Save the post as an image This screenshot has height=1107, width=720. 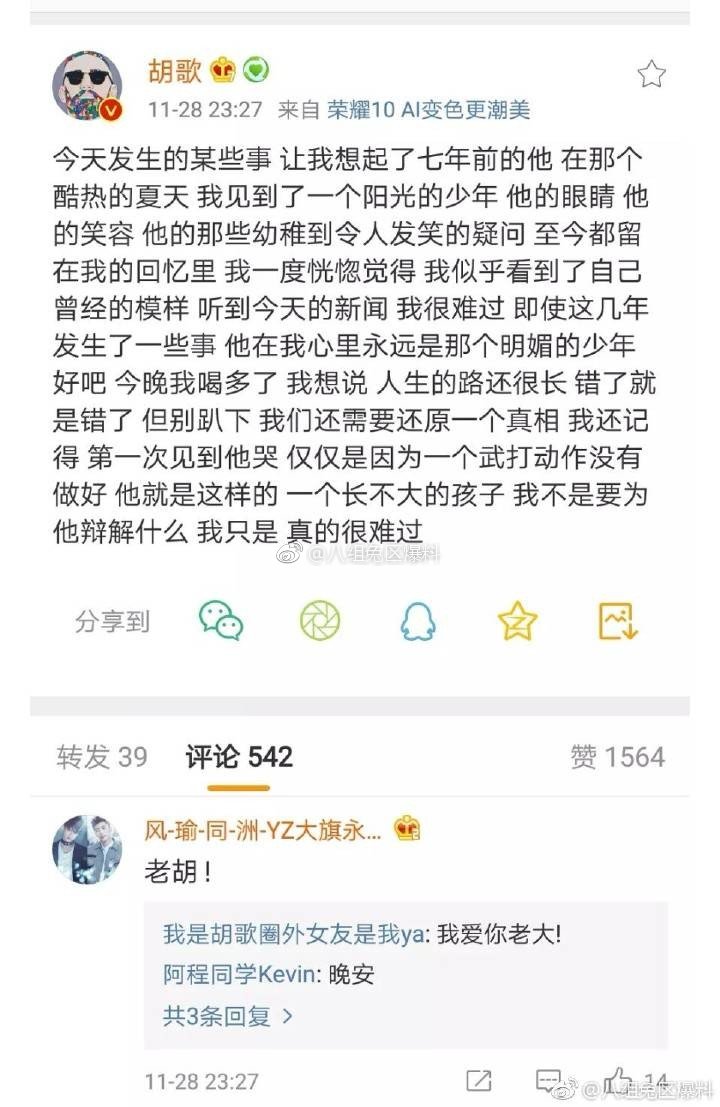coord(617,621)
